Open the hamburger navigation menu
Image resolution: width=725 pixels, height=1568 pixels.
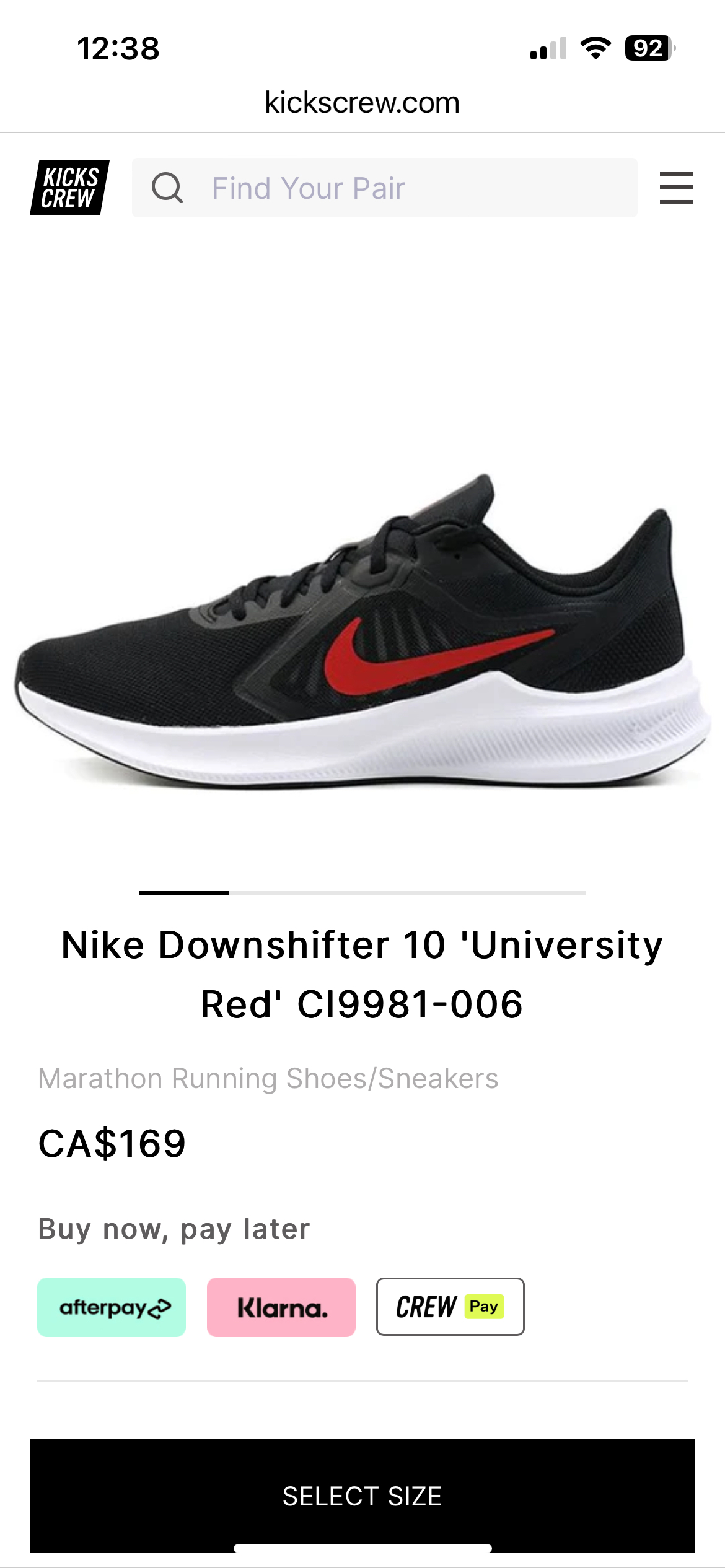click(675, 187)
